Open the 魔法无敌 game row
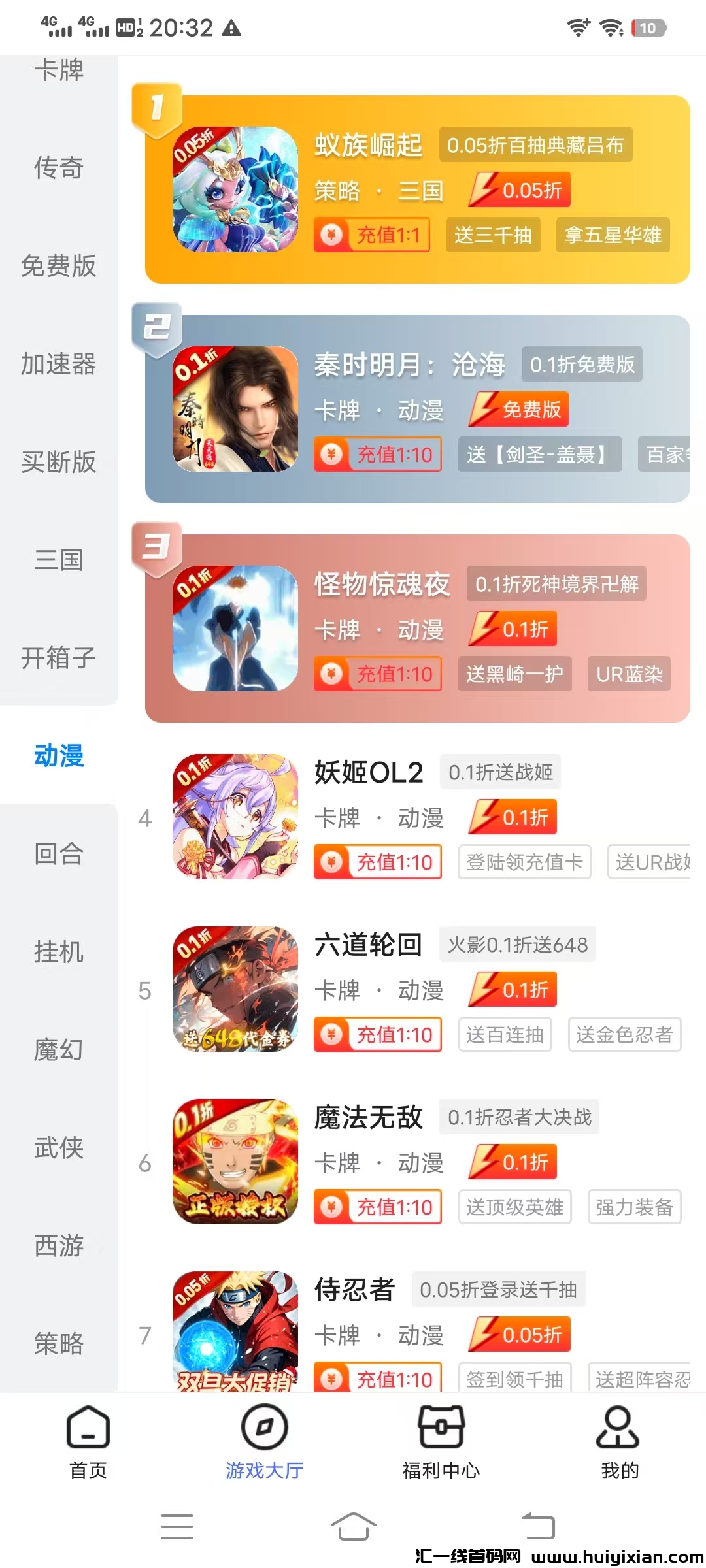 coord(368,1118)
